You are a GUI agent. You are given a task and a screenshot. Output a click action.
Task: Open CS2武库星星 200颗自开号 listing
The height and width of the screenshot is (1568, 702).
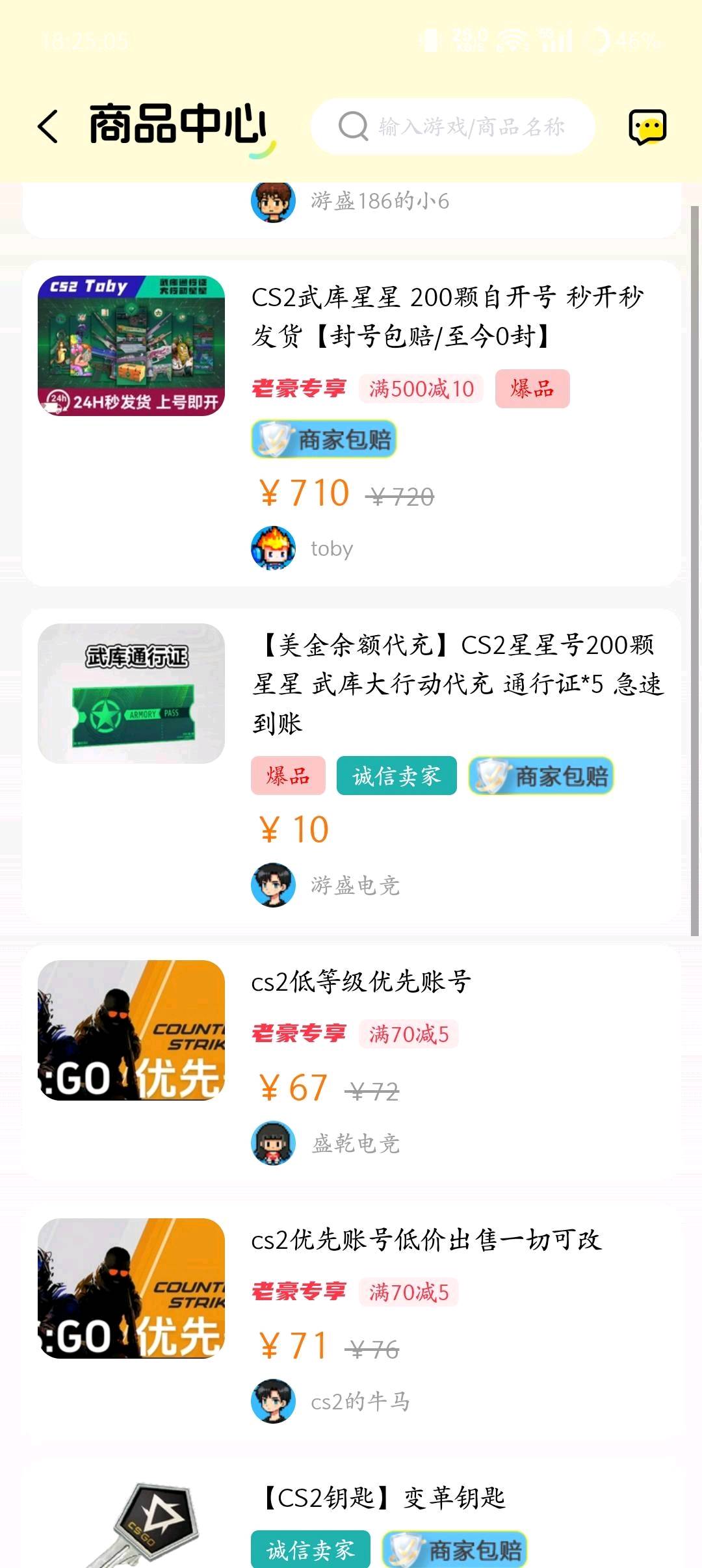[447, 317]
